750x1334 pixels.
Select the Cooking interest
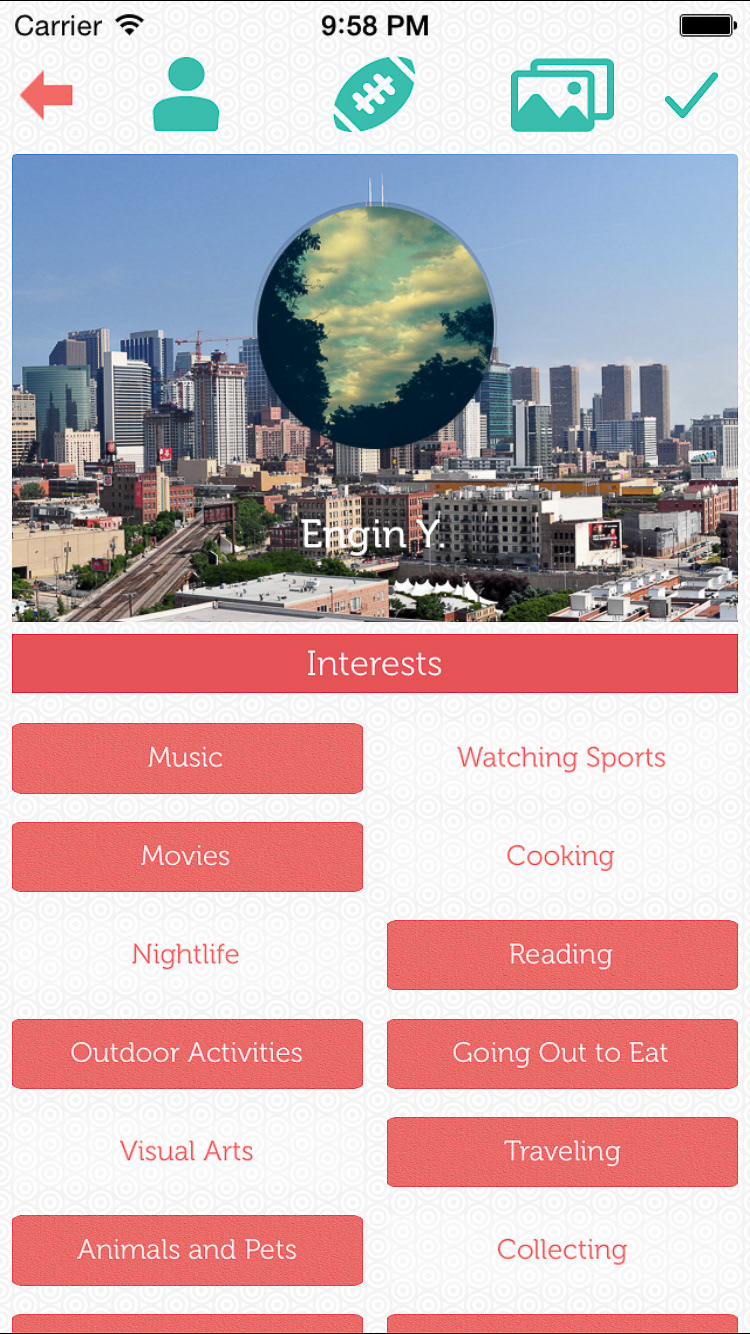[562, 856]
